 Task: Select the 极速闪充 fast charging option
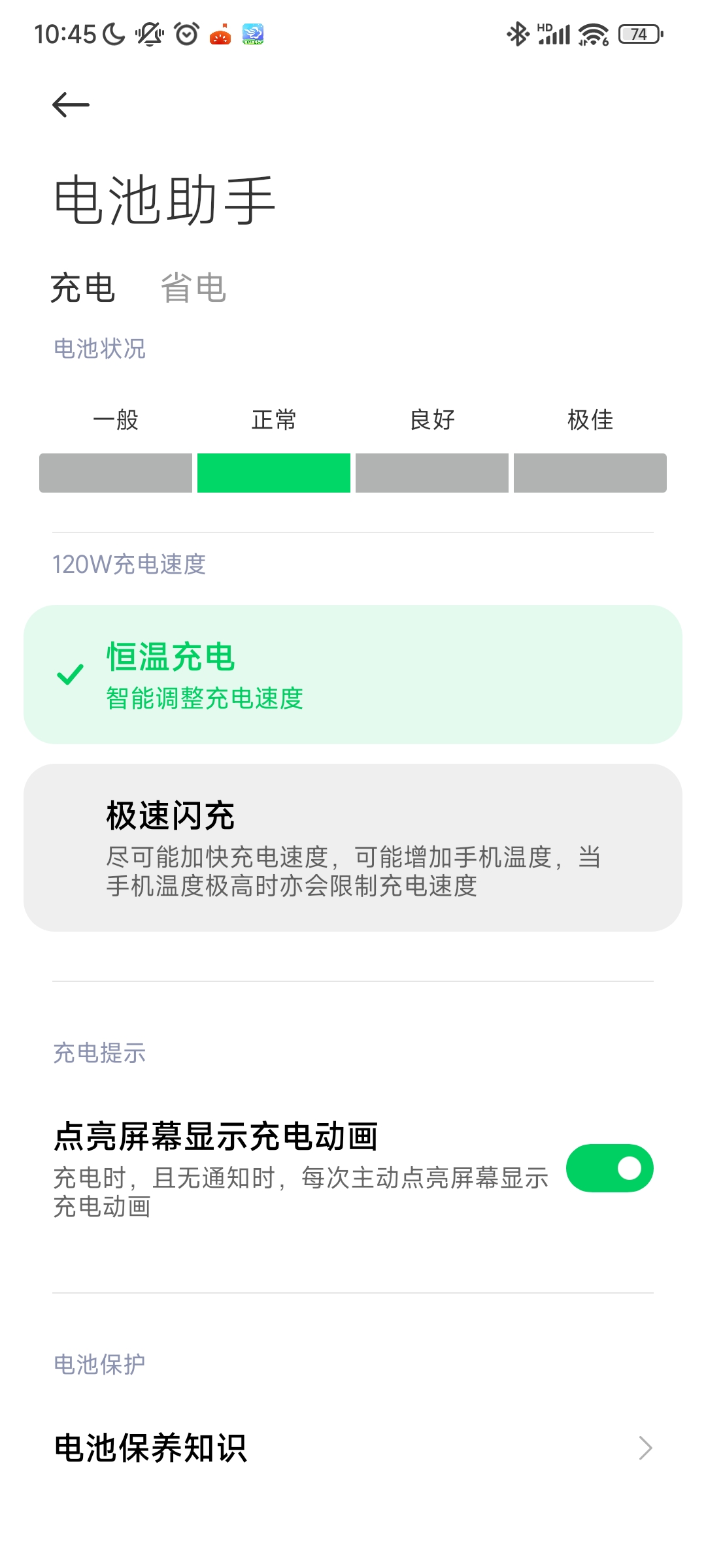[x=353, y=847]
